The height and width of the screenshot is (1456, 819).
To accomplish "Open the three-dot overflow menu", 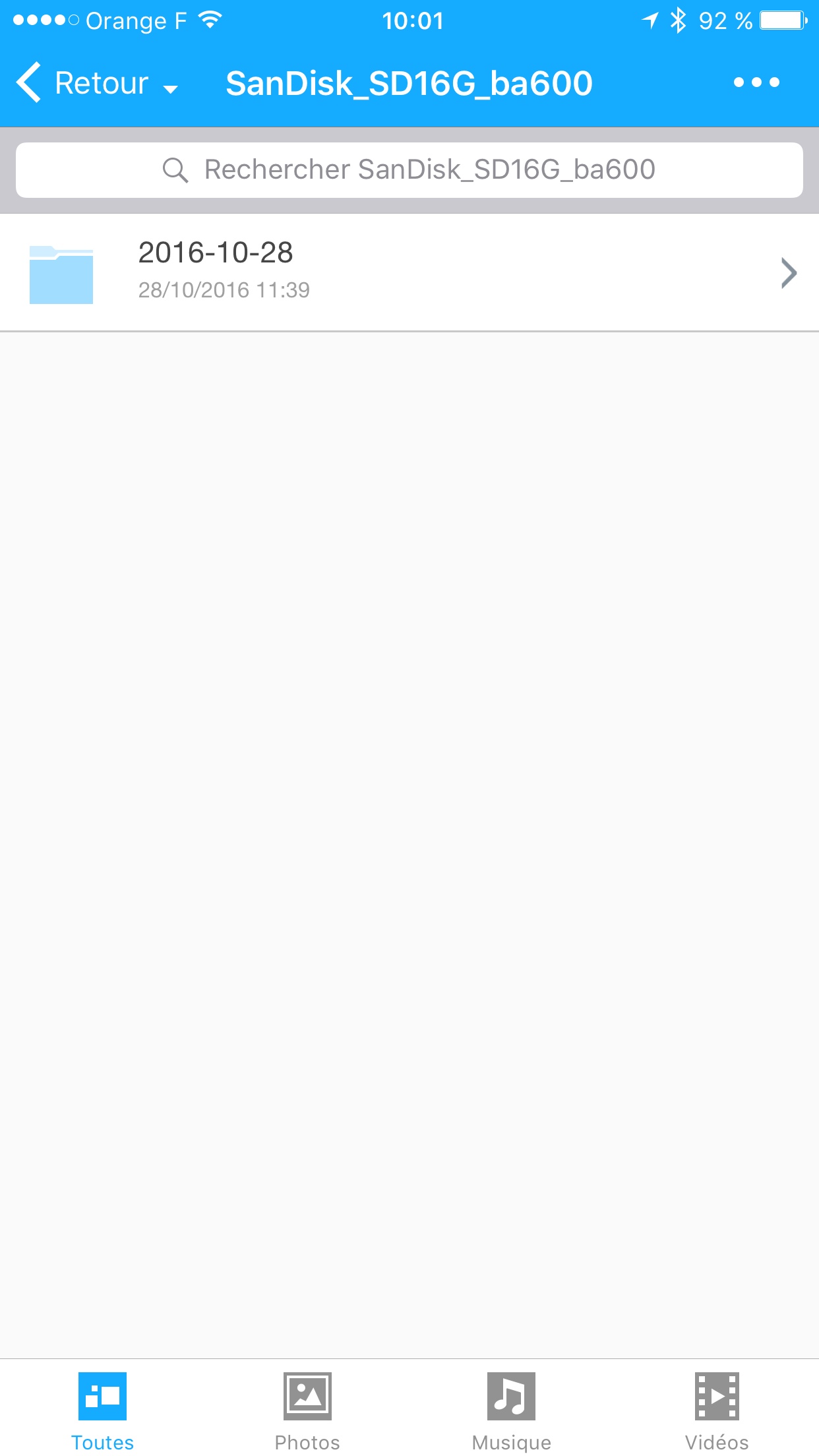I will coord(756,83).
